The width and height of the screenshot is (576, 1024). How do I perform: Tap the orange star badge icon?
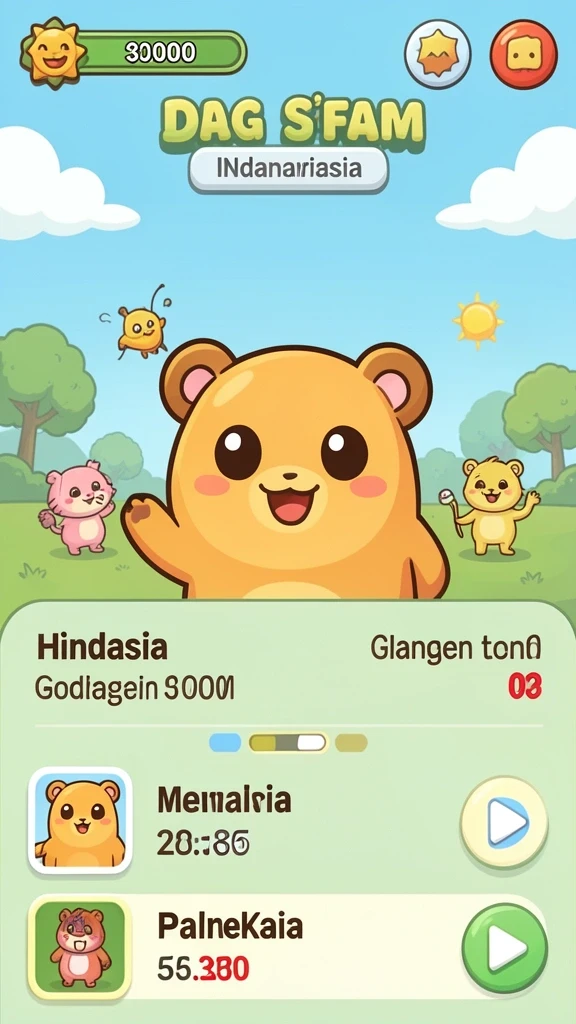(x=438, y=54)
